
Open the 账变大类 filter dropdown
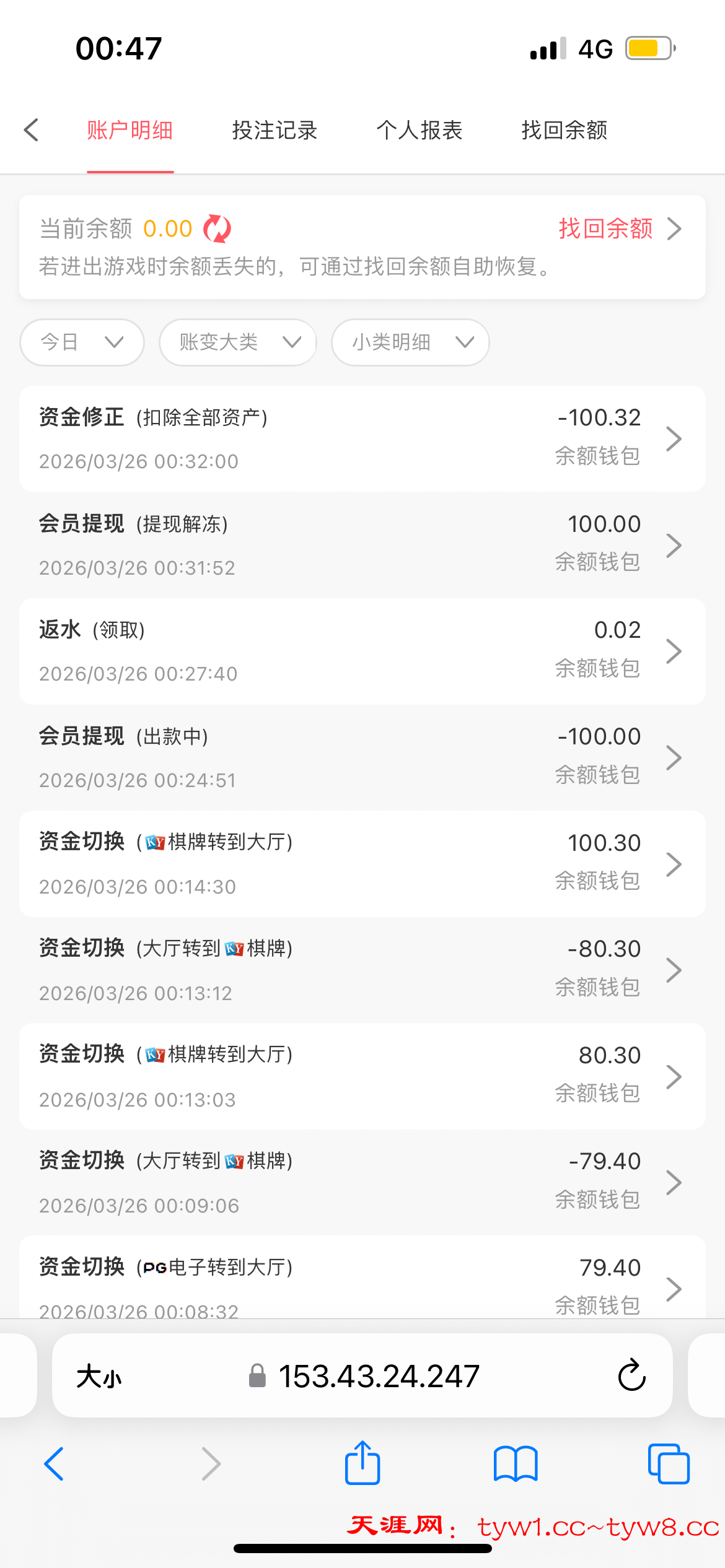click(x=238, y=342)
